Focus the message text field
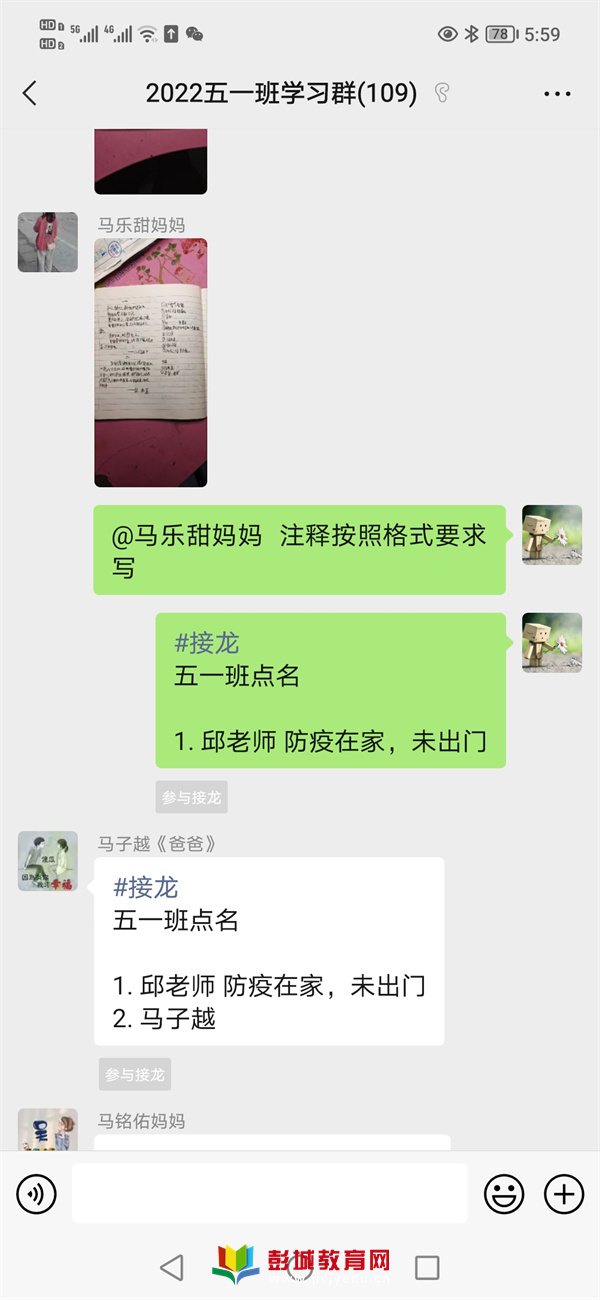This screenshot has height=1300, width=600. tap(269, 1193)
